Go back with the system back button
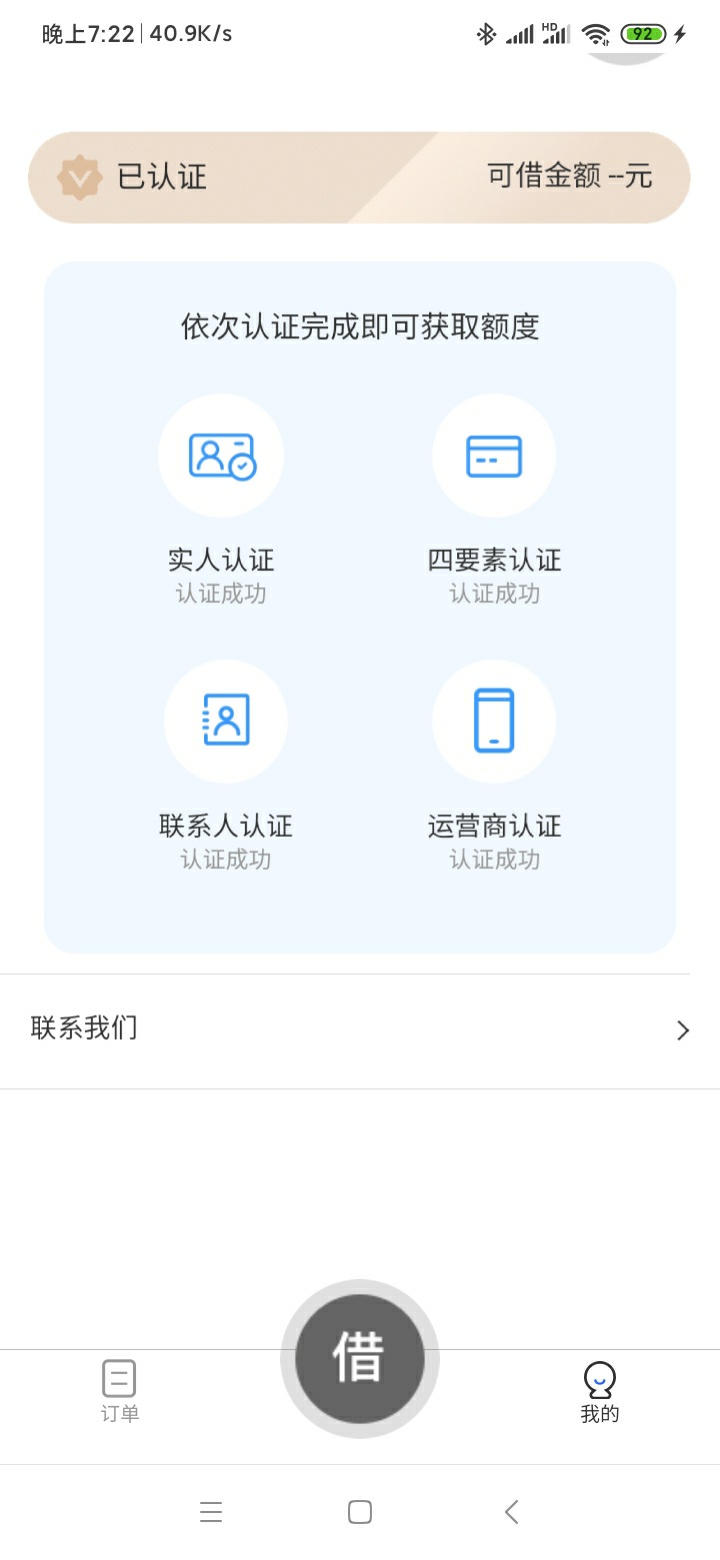 coord(512,1511)
